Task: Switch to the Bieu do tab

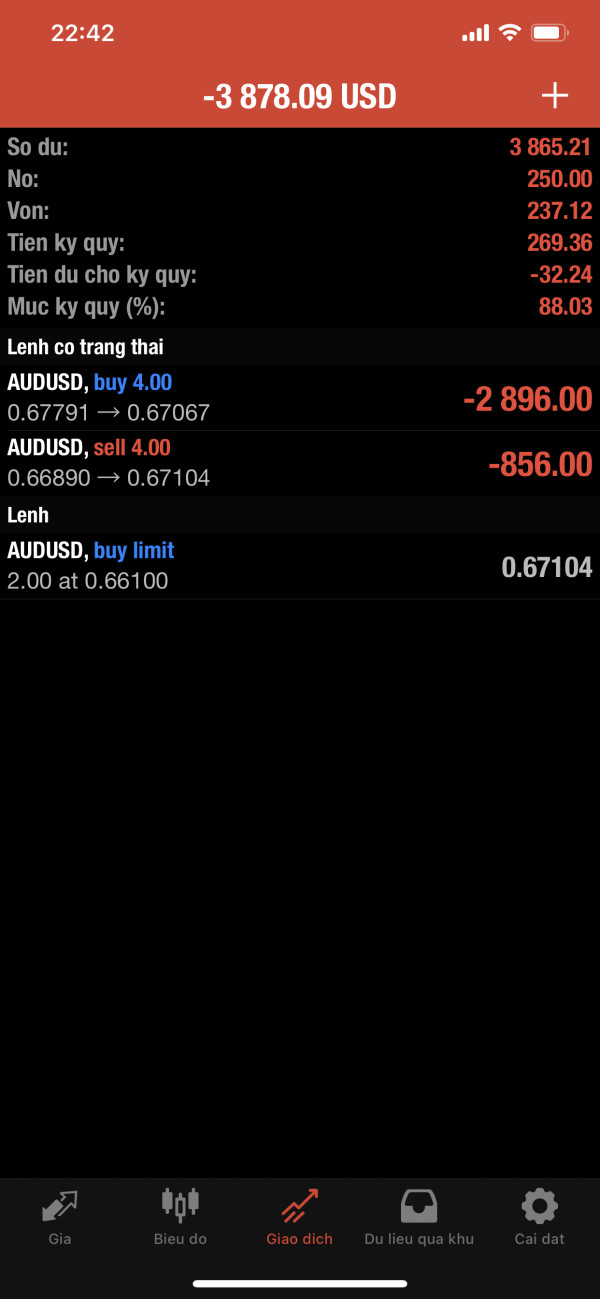Action: pos(180,1217)
